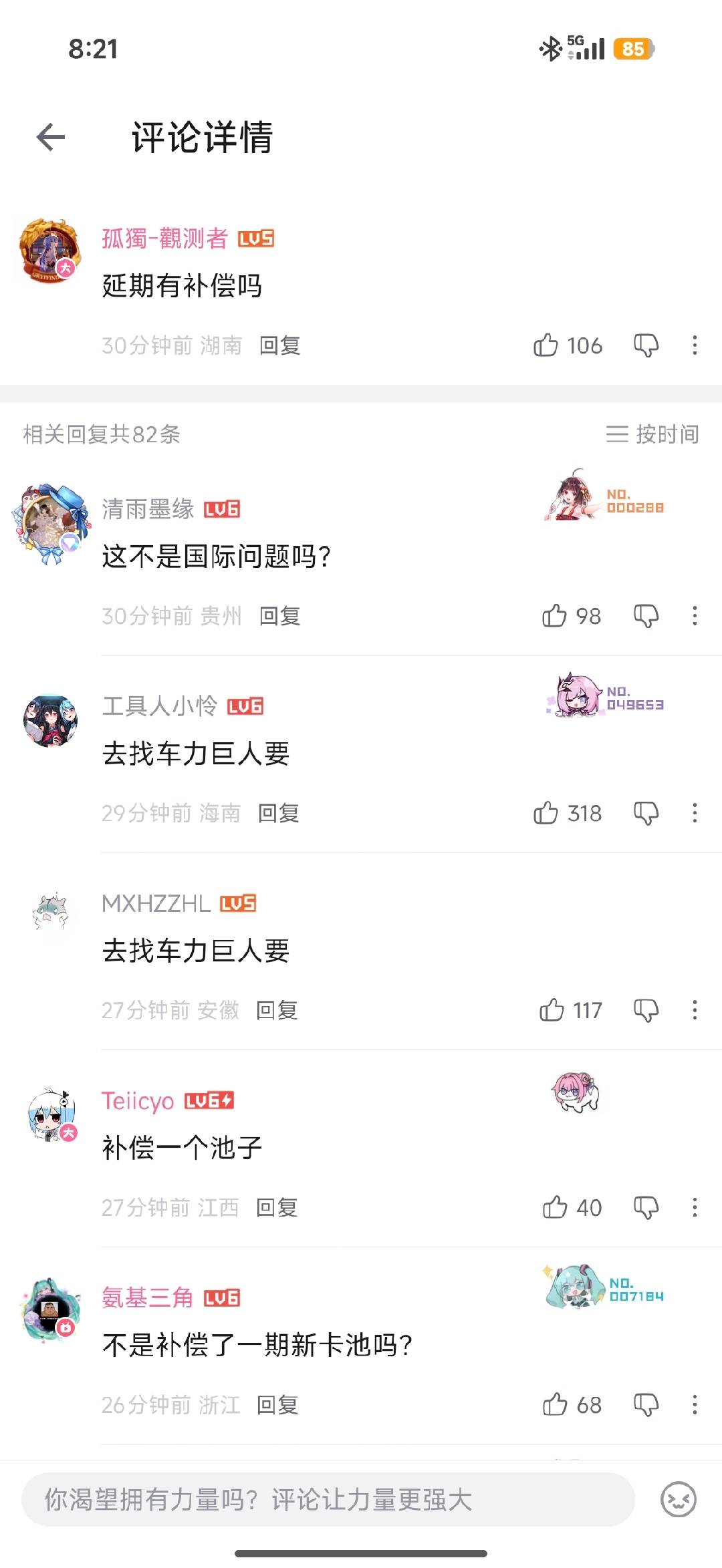Open more options on MXHZZHL's reply
Viewport: 722px width, 1568px height.
coord(695,1010)
